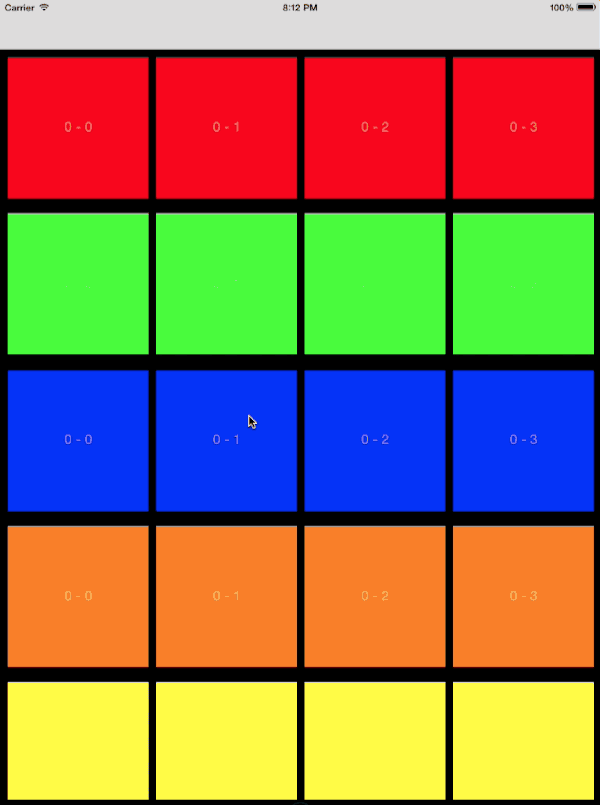Choose the orange cell labeled 0 - 3

[523, 596]
